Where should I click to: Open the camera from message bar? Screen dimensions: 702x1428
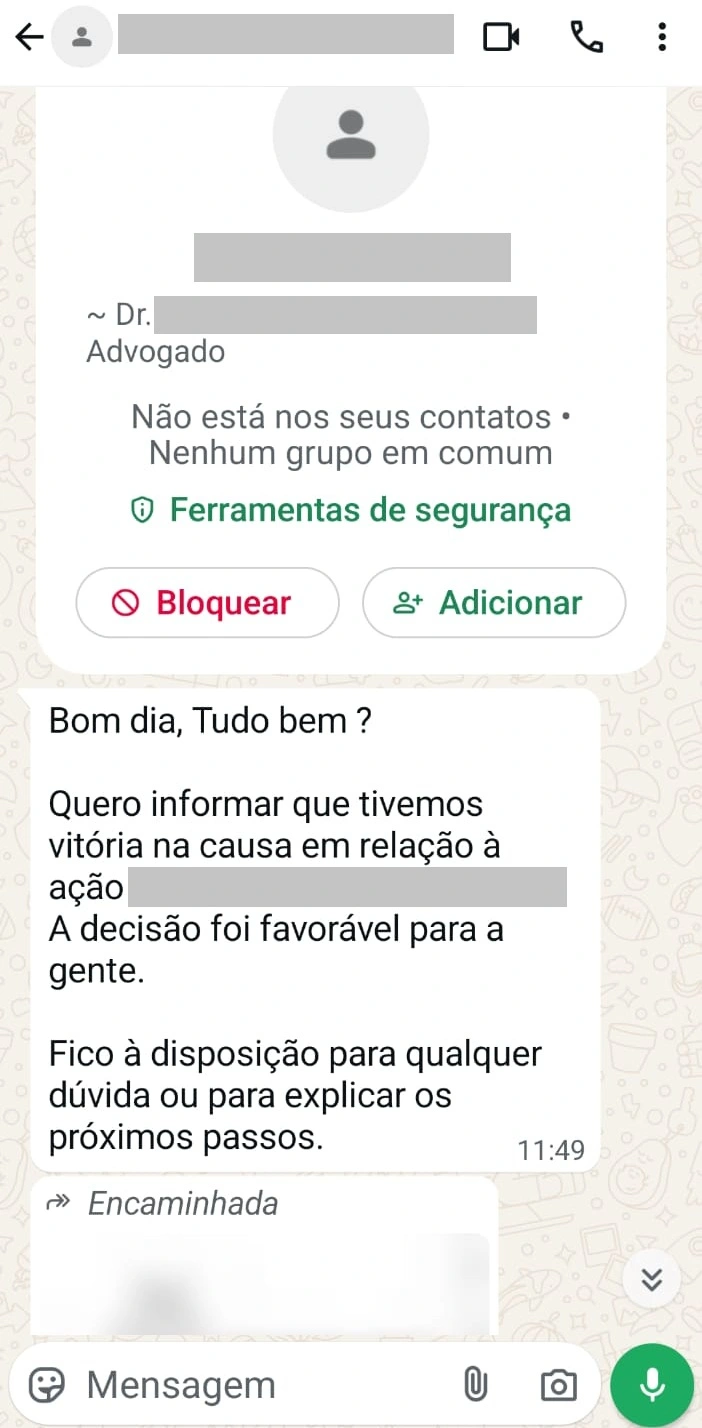558,1385
